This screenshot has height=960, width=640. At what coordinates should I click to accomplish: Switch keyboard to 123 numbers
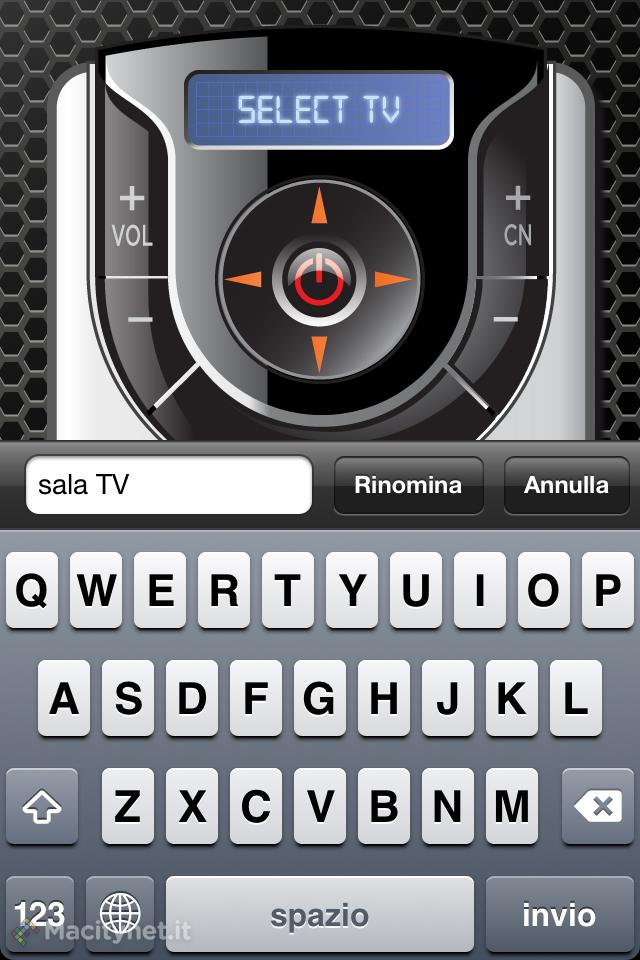click(40, 914)
